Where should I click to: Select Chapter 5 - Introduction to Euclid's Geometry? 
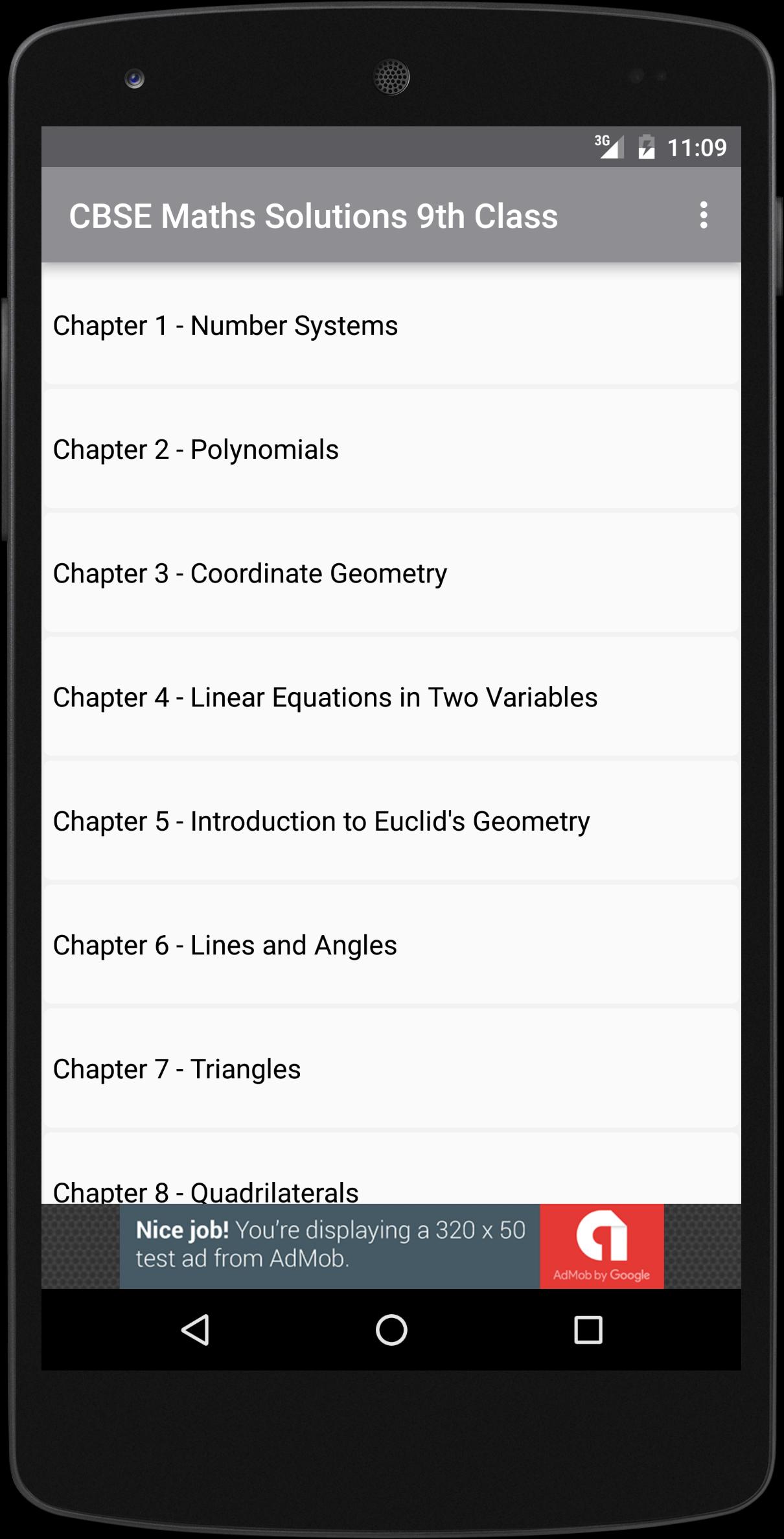click(321, 820)
